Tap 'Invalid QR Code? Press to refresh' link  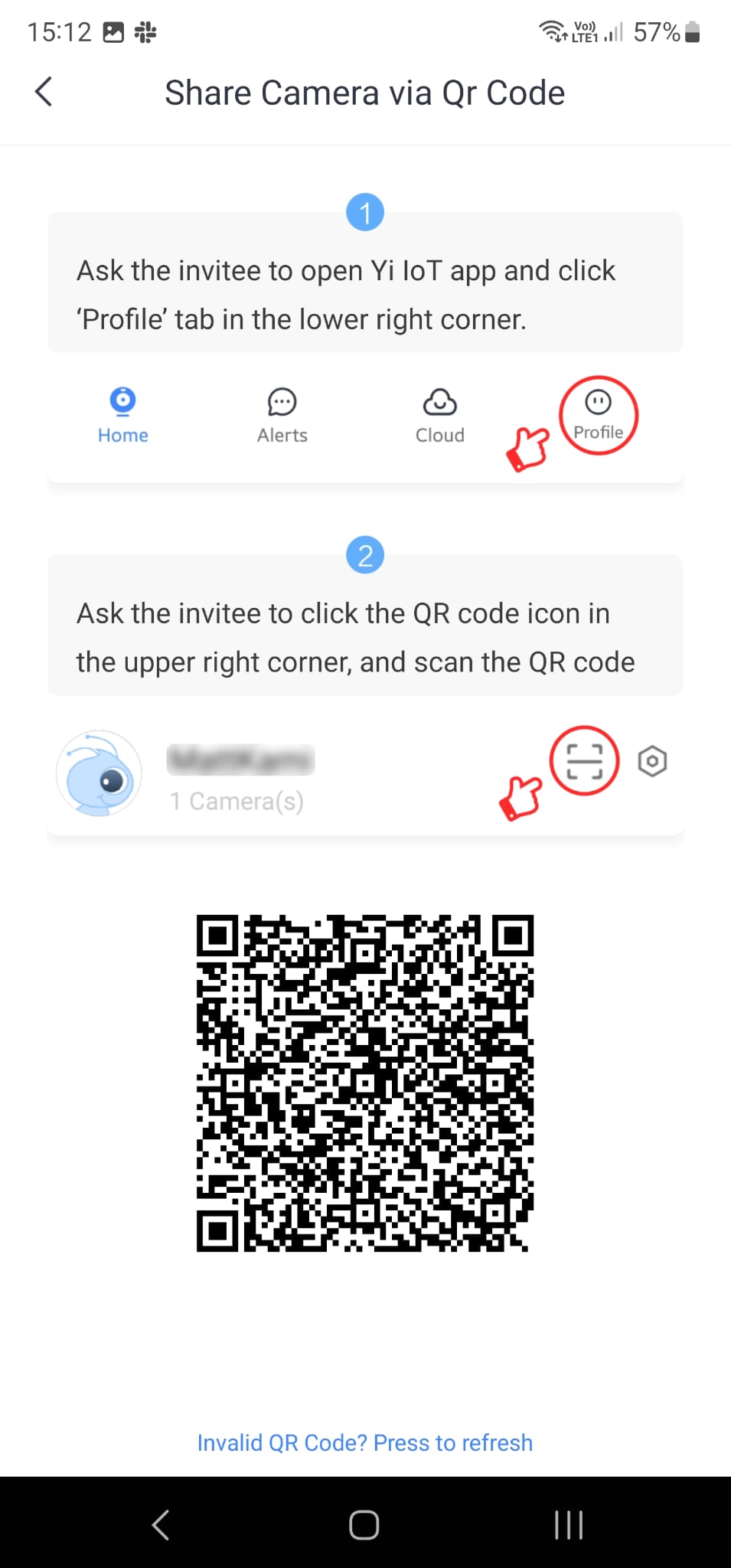[x=365, y=1442]
